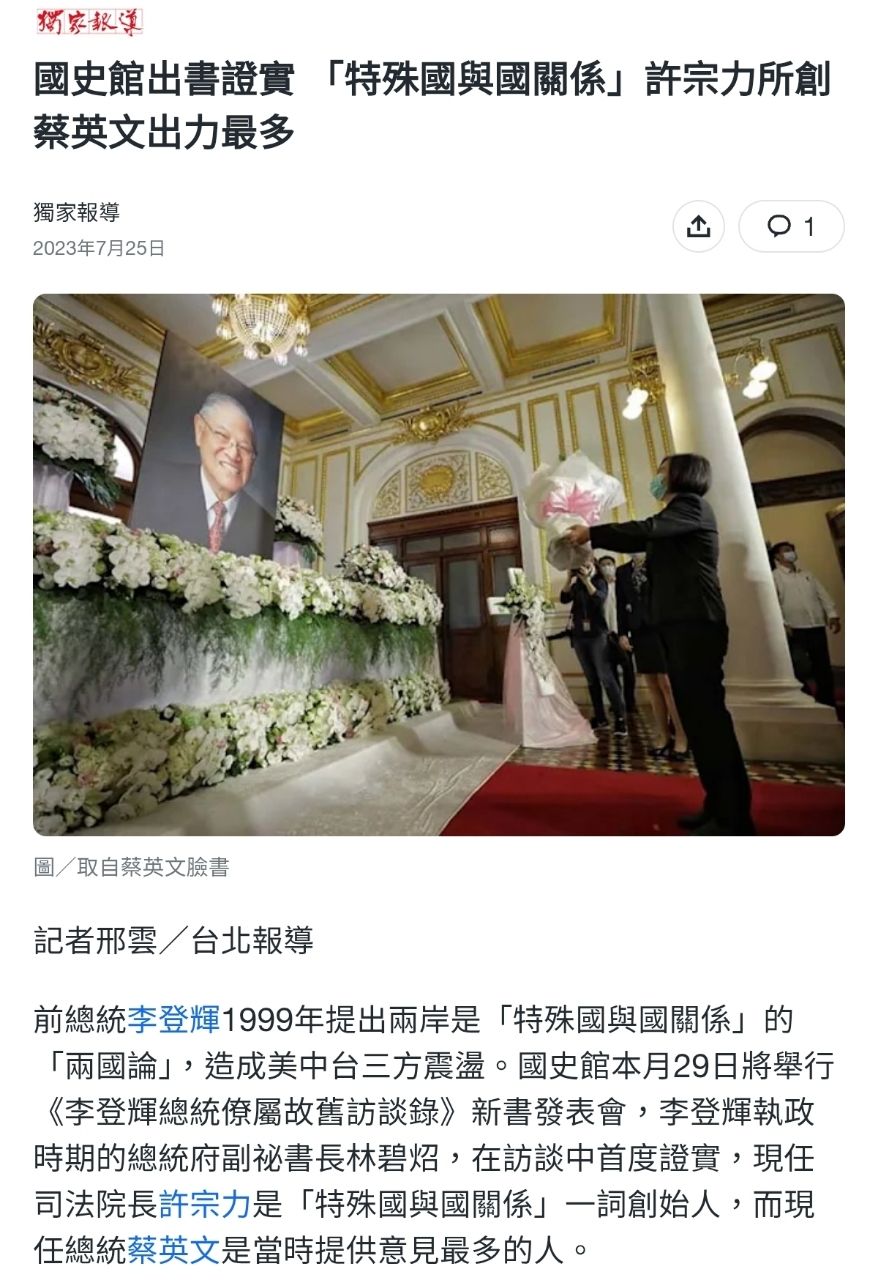Open the 許宗力 link
The image size is (878, 1280).
(x=205, y=1204)
